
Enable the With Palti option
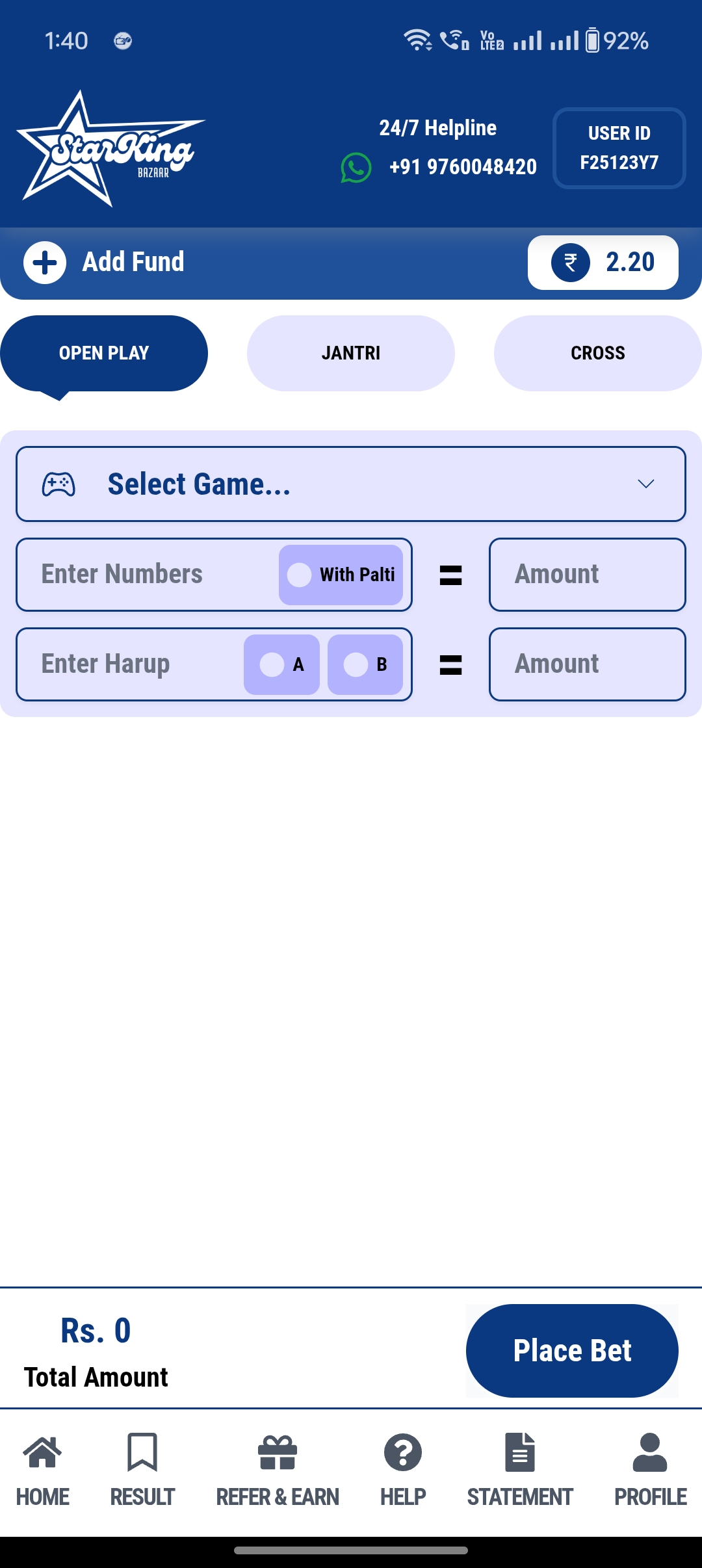pyautogui.click(x=341, y=575)
